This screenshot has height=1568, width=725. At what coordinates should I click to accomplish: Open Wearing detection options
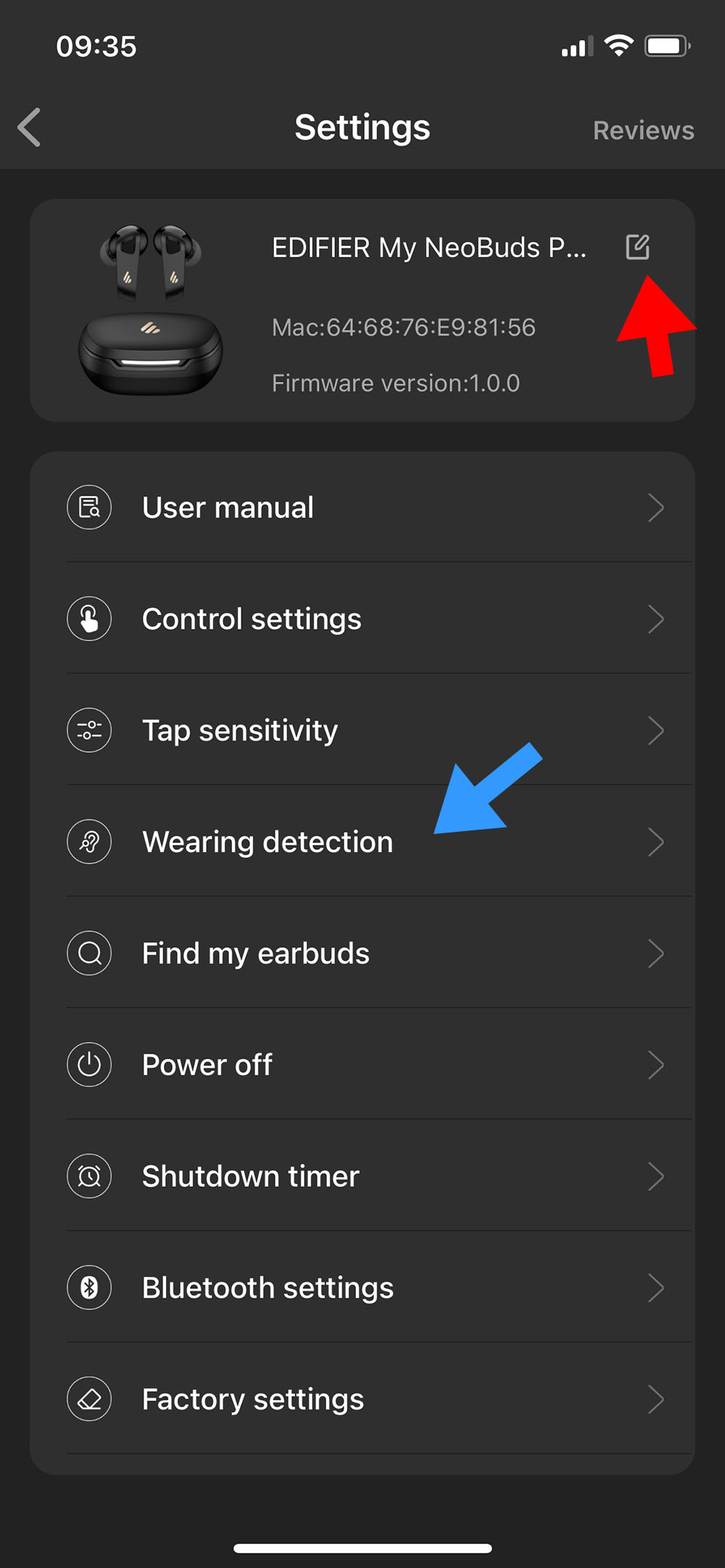point(362,842)
